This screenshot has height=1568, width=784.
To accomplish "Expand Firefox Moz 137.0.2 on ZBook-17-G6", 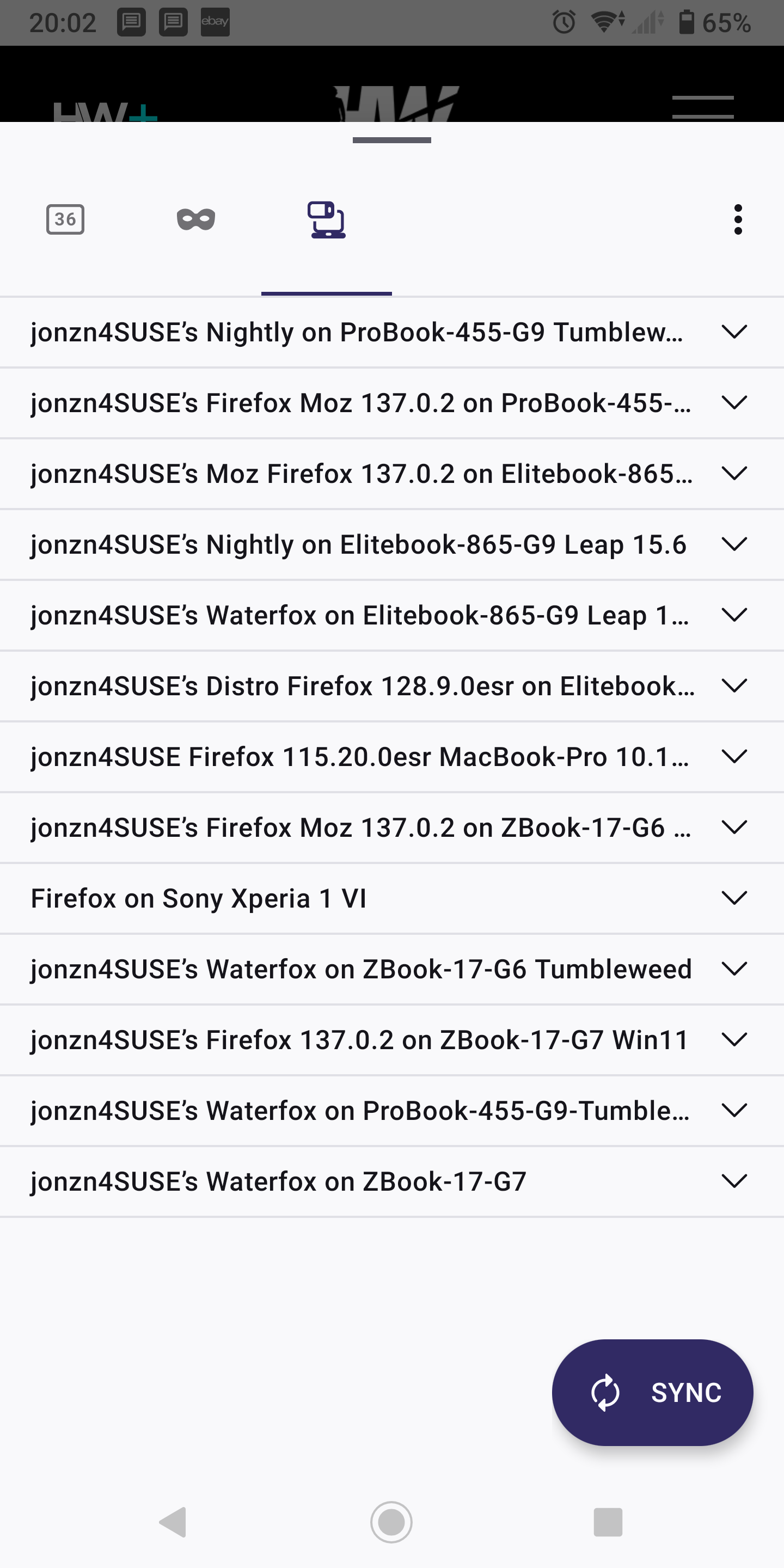I will click(x=392, y=828).
